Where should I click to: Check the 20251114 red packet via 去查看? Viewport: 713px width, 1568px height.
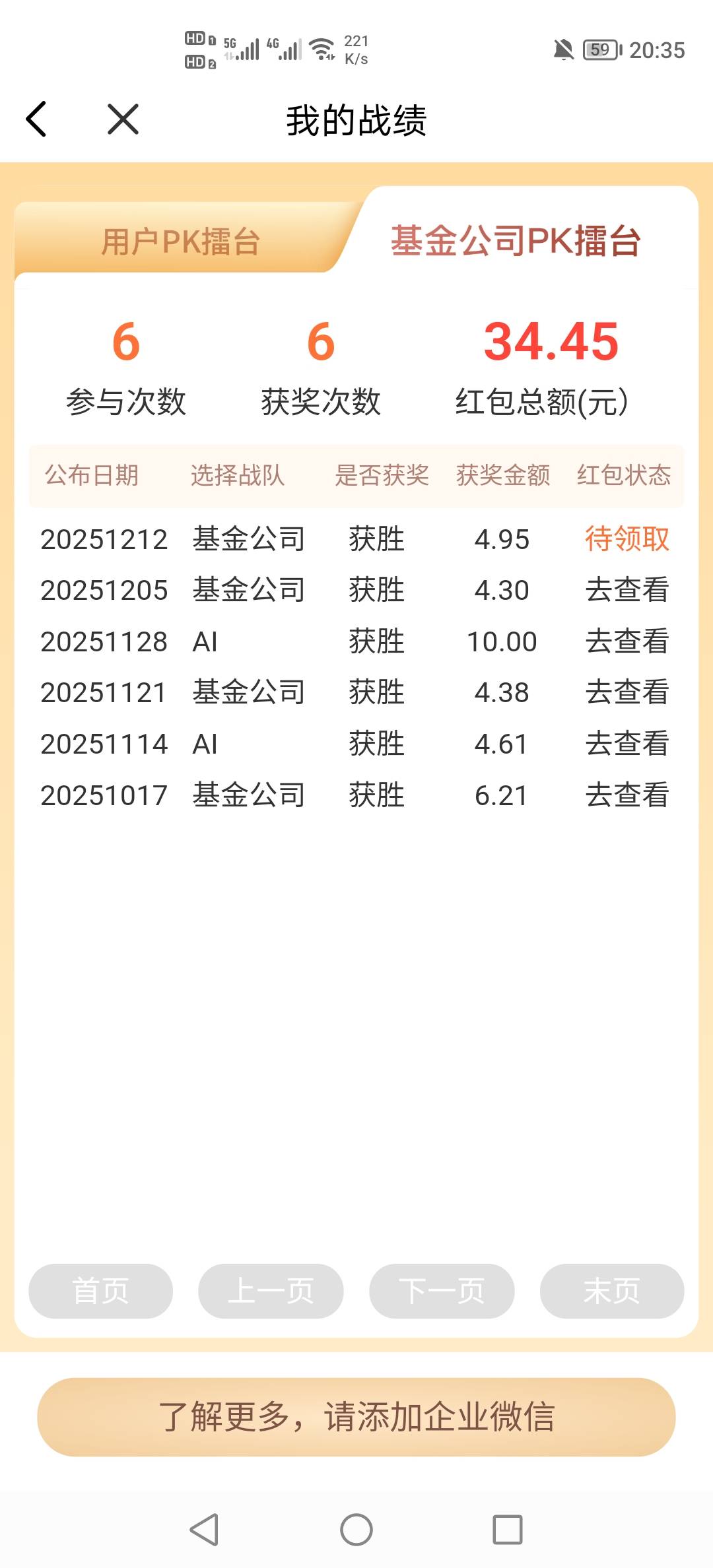point(627,744)
